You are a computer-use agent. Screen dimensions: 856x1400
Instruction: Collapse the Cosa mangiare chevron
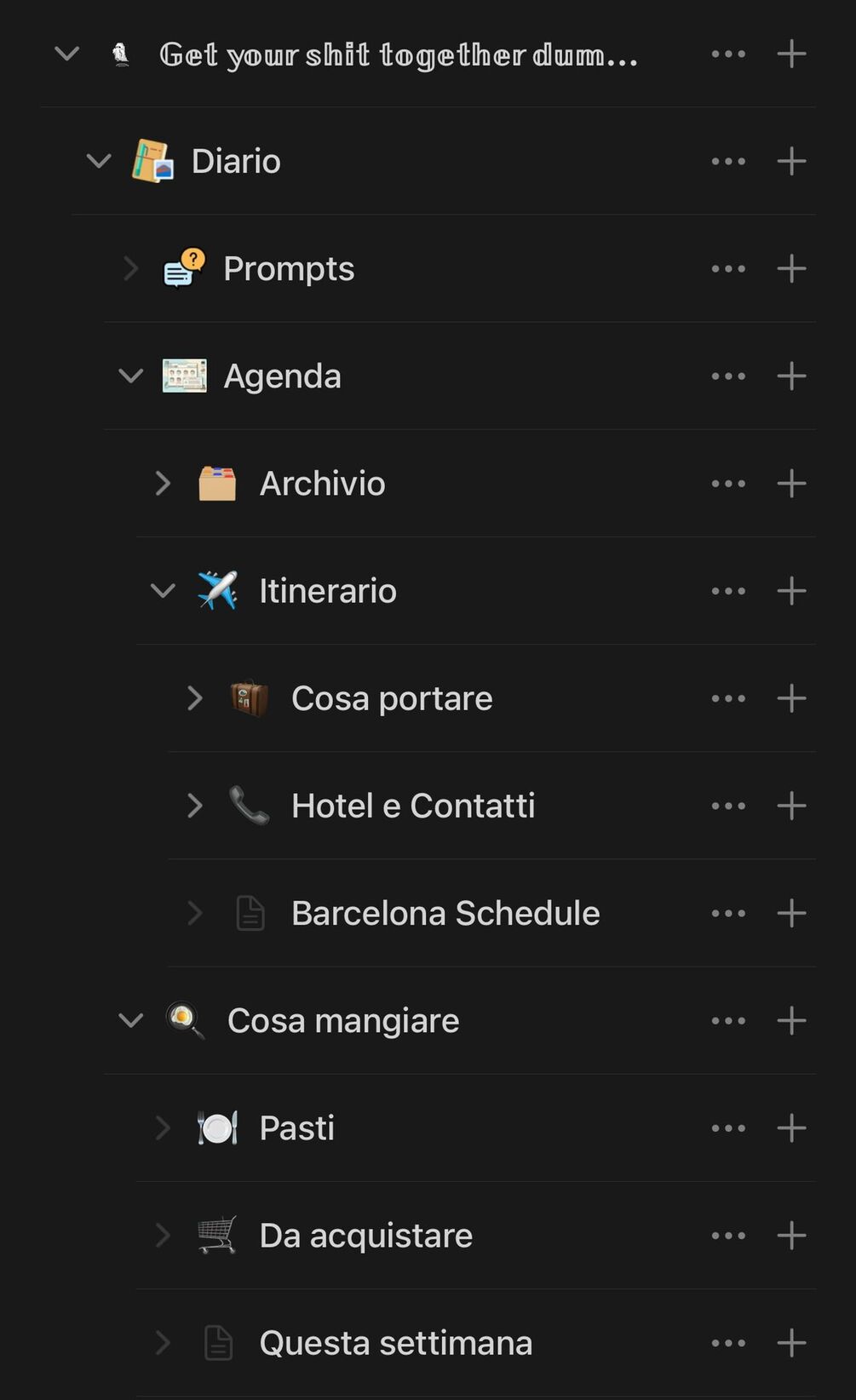(130, 1020)
